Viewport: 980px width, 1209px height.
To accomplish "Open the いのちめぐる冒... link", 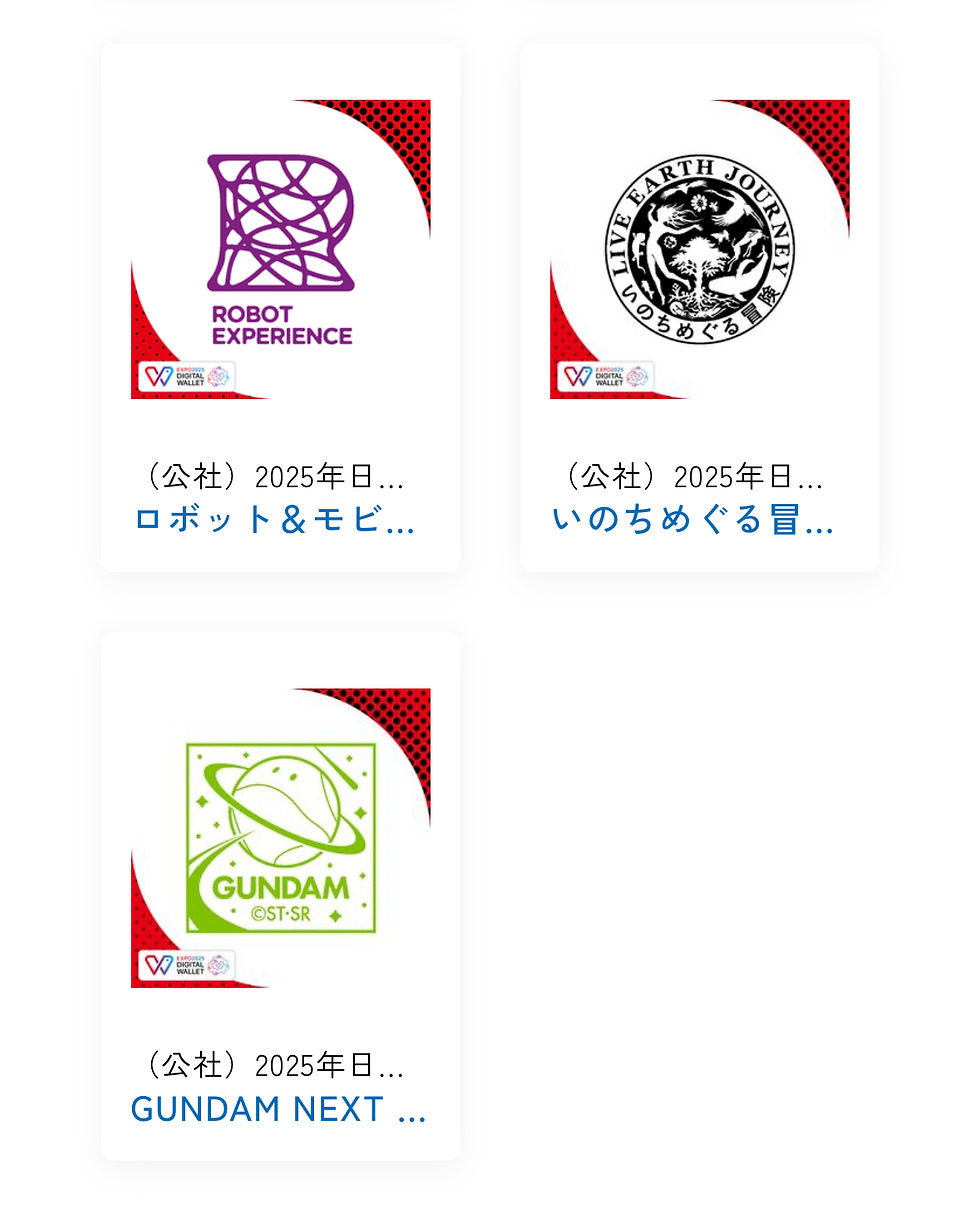I will [695, 519].
